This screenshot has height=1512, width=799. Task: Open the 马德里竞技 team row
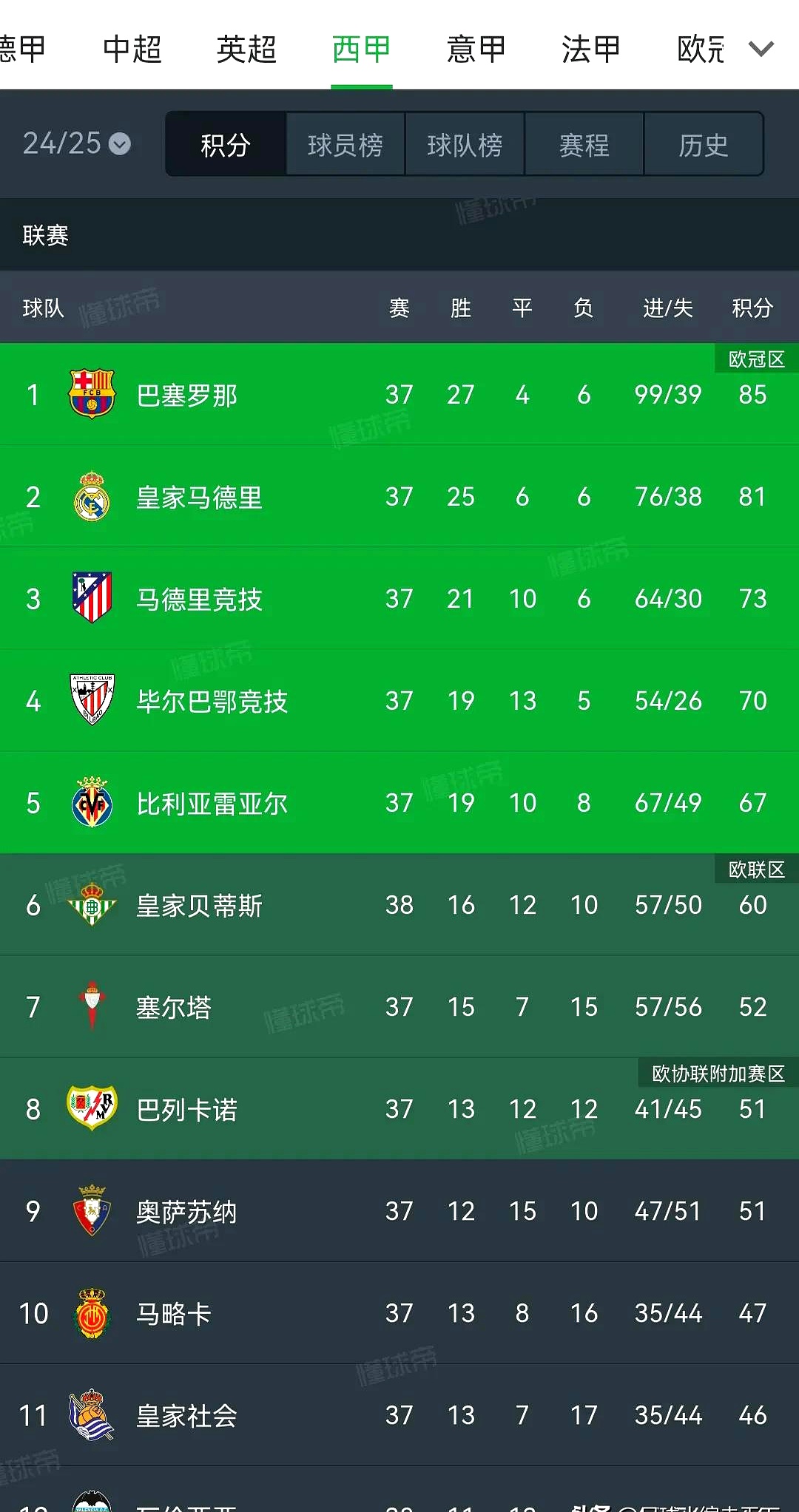click(399, 599)
